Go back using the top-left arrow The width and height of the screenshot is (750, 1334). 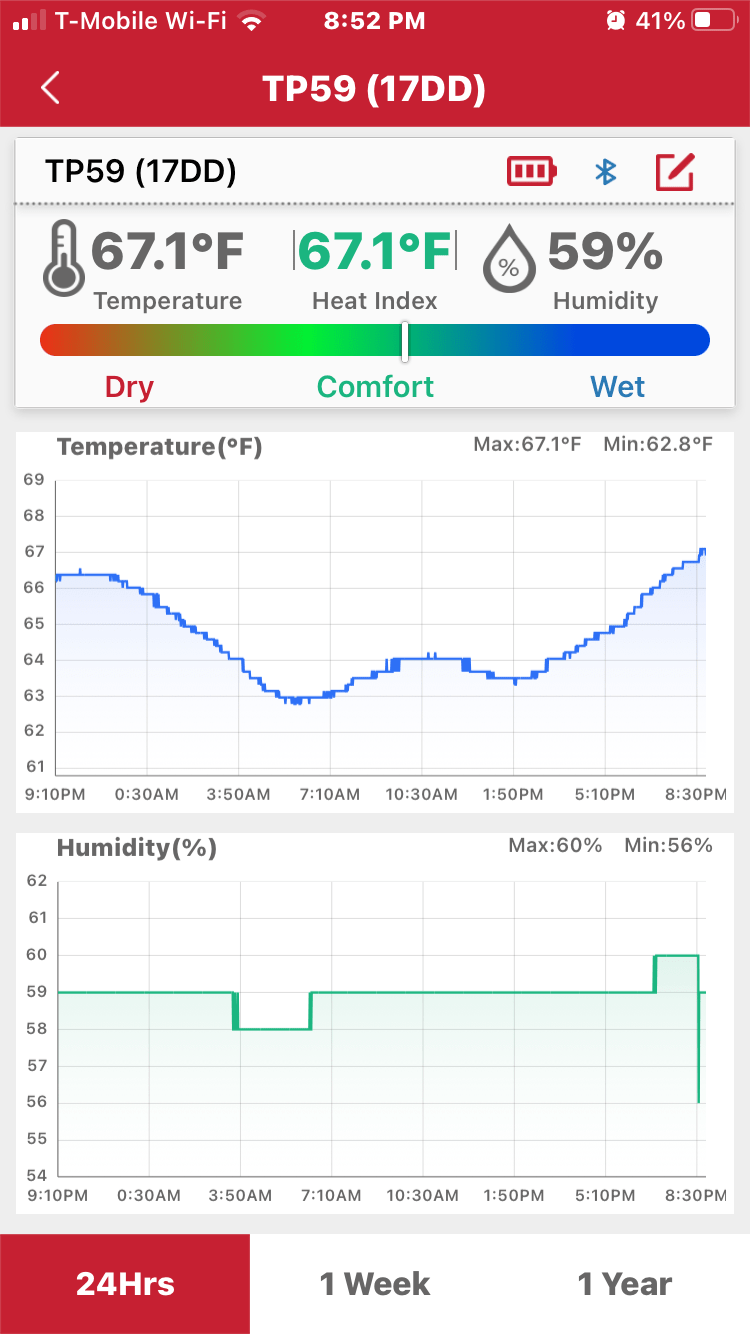coord(50,88)
